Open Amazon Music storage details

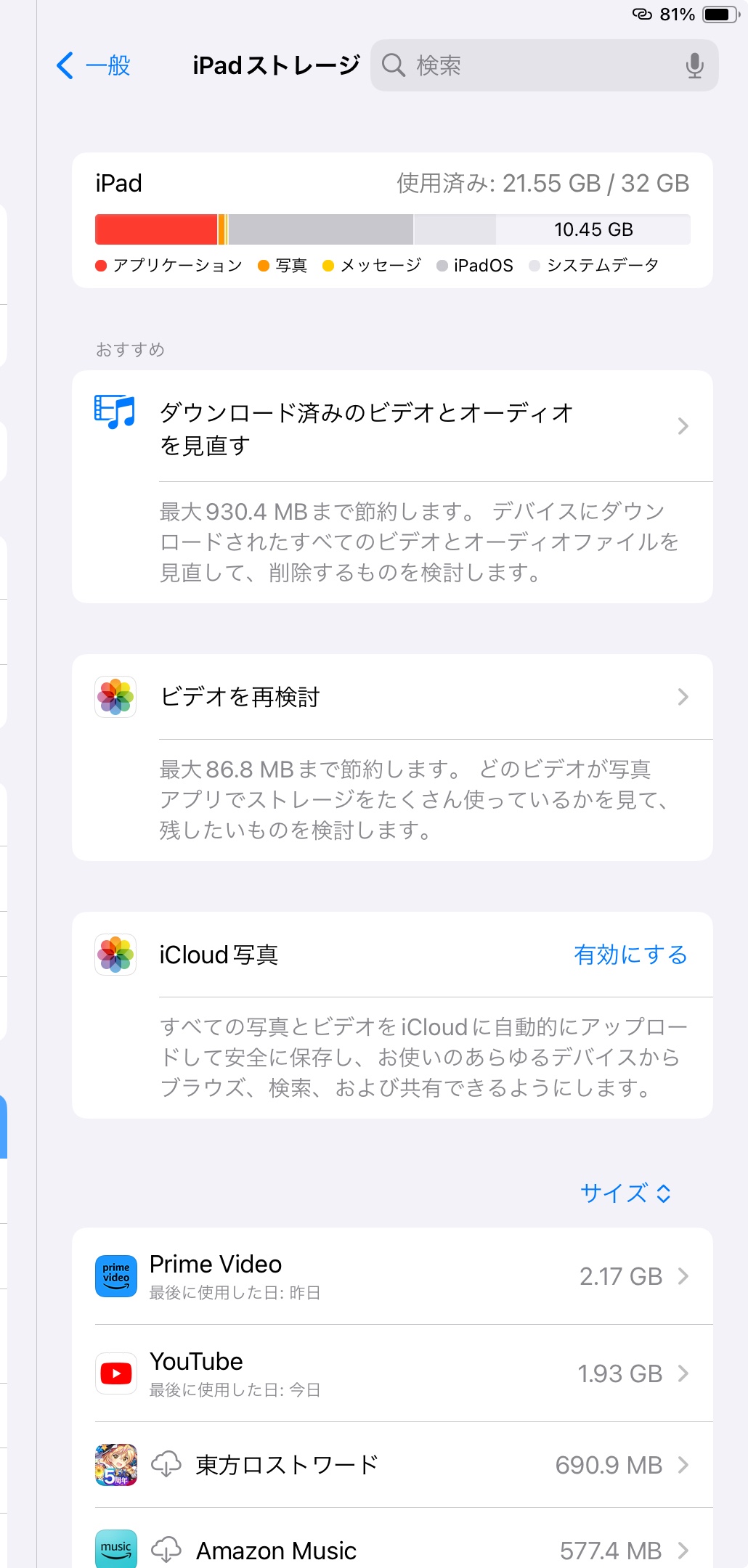[x=392, y=1549]
